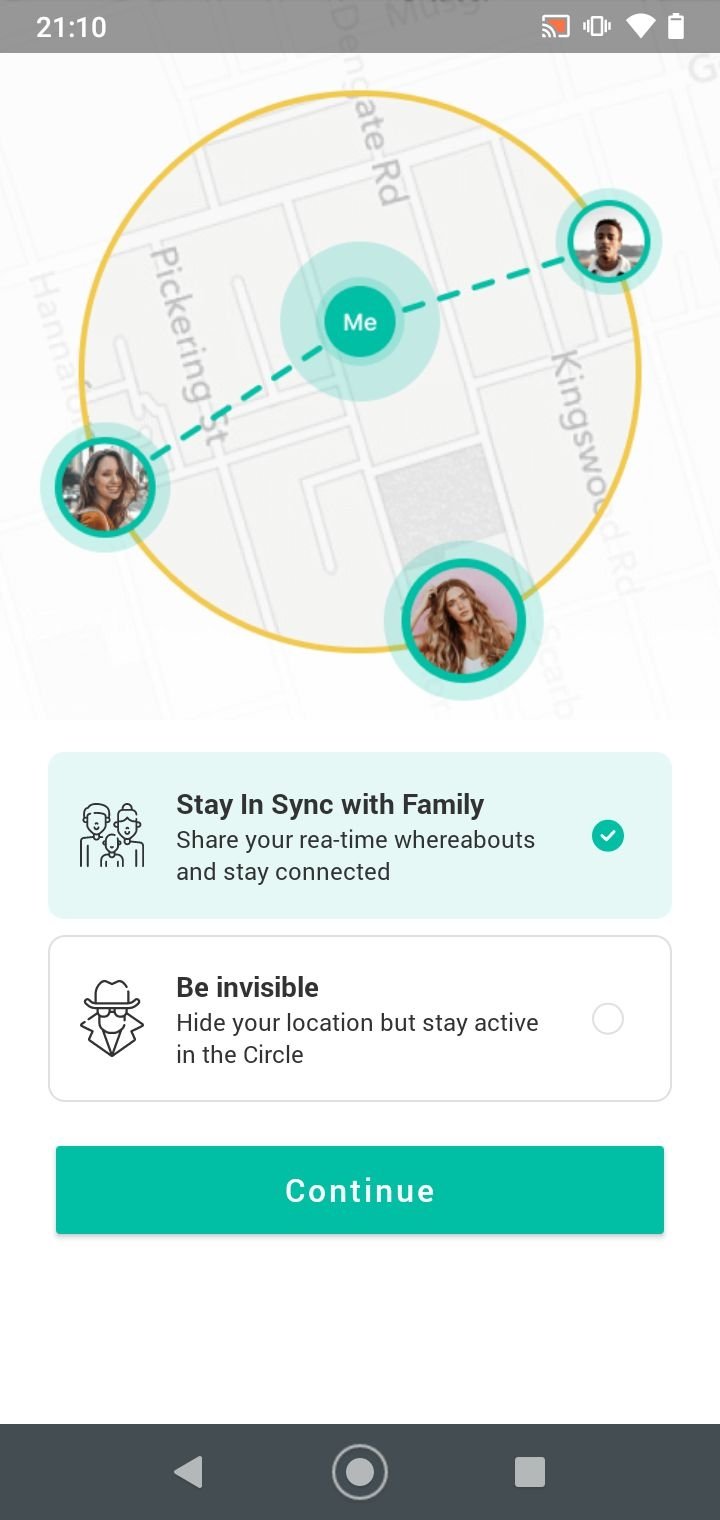The width and height of the screenshot is (720, 1520).
Task: Tap the Continue button
Action: pos(360,1190)
